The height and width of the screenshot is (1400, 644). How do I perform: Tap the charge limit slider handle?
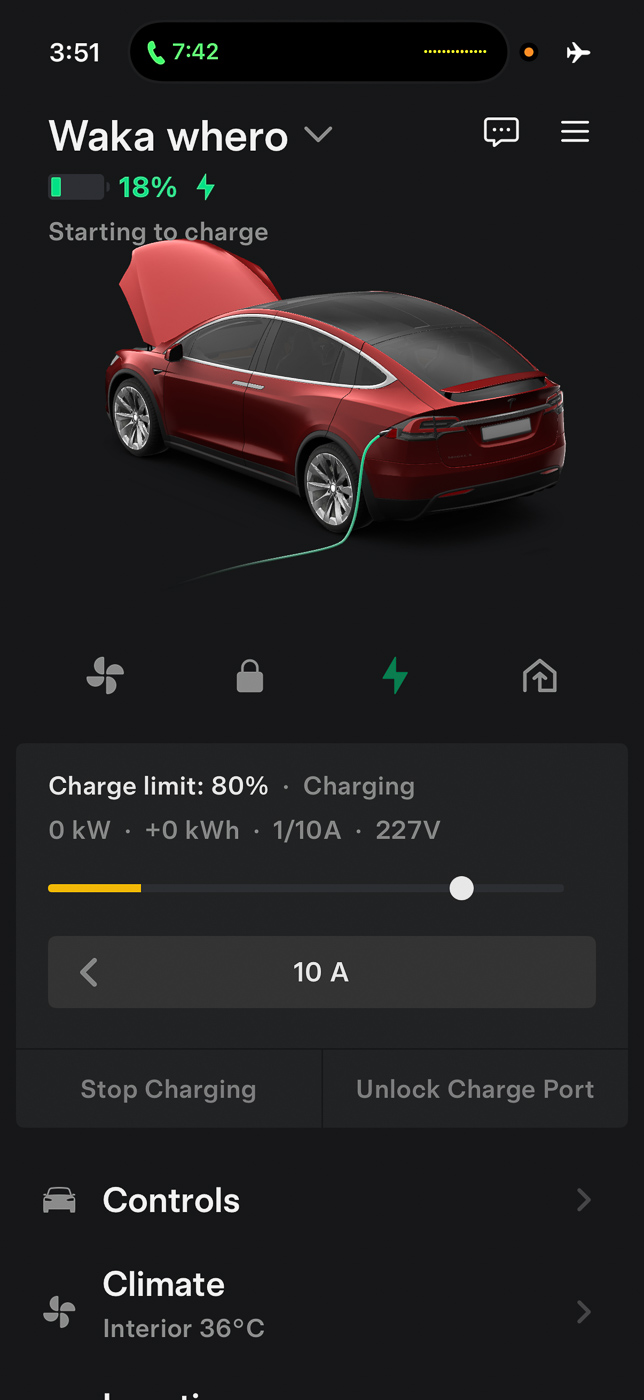pos(461,888)
